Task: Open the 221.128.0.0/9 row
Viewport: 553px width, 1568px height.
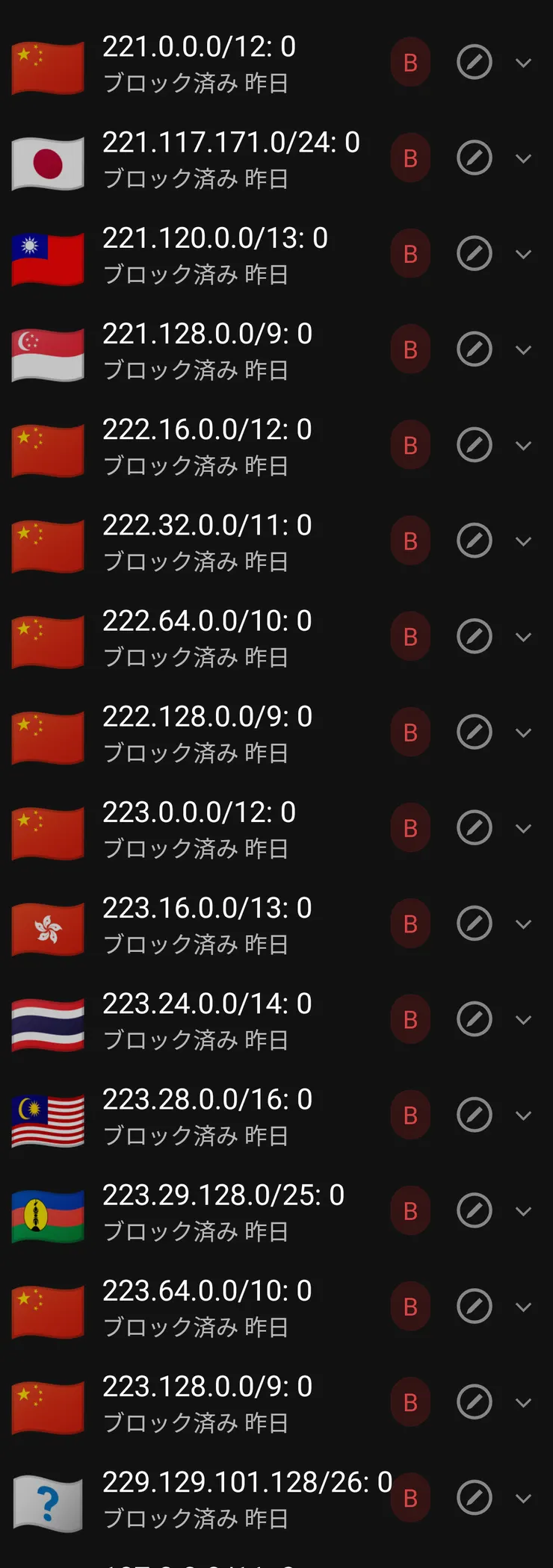Action: 276,350
